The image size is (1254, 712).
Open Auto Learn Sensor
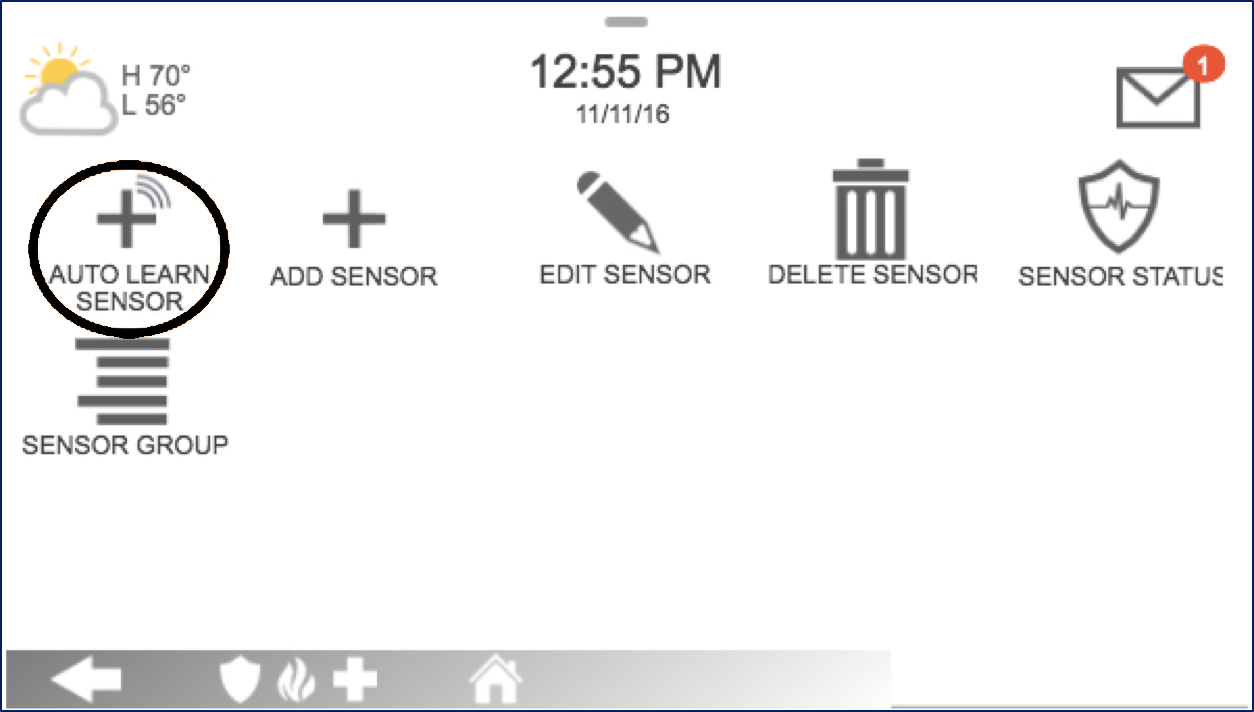[127, 244]
